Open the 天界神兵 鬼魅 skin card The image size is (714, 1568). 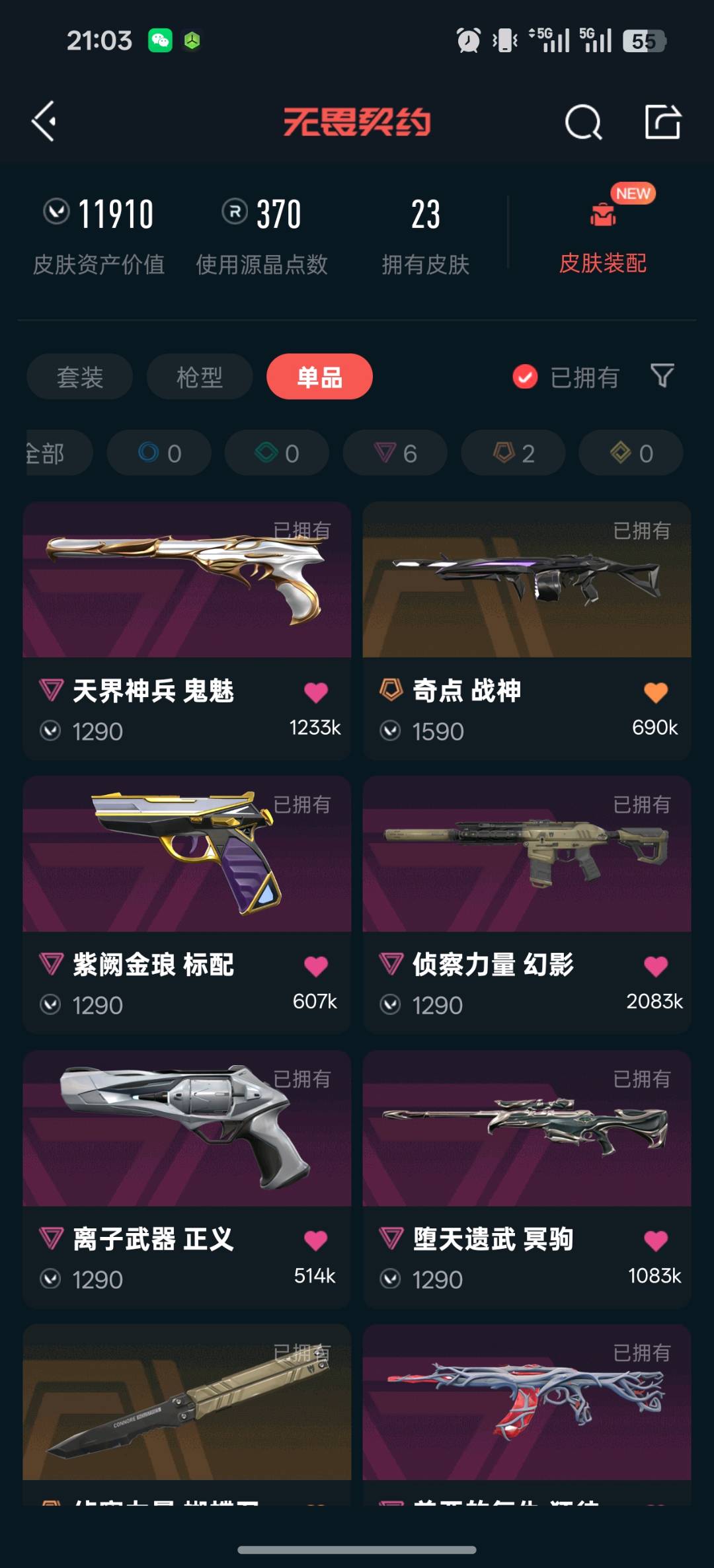click(187, 631)
